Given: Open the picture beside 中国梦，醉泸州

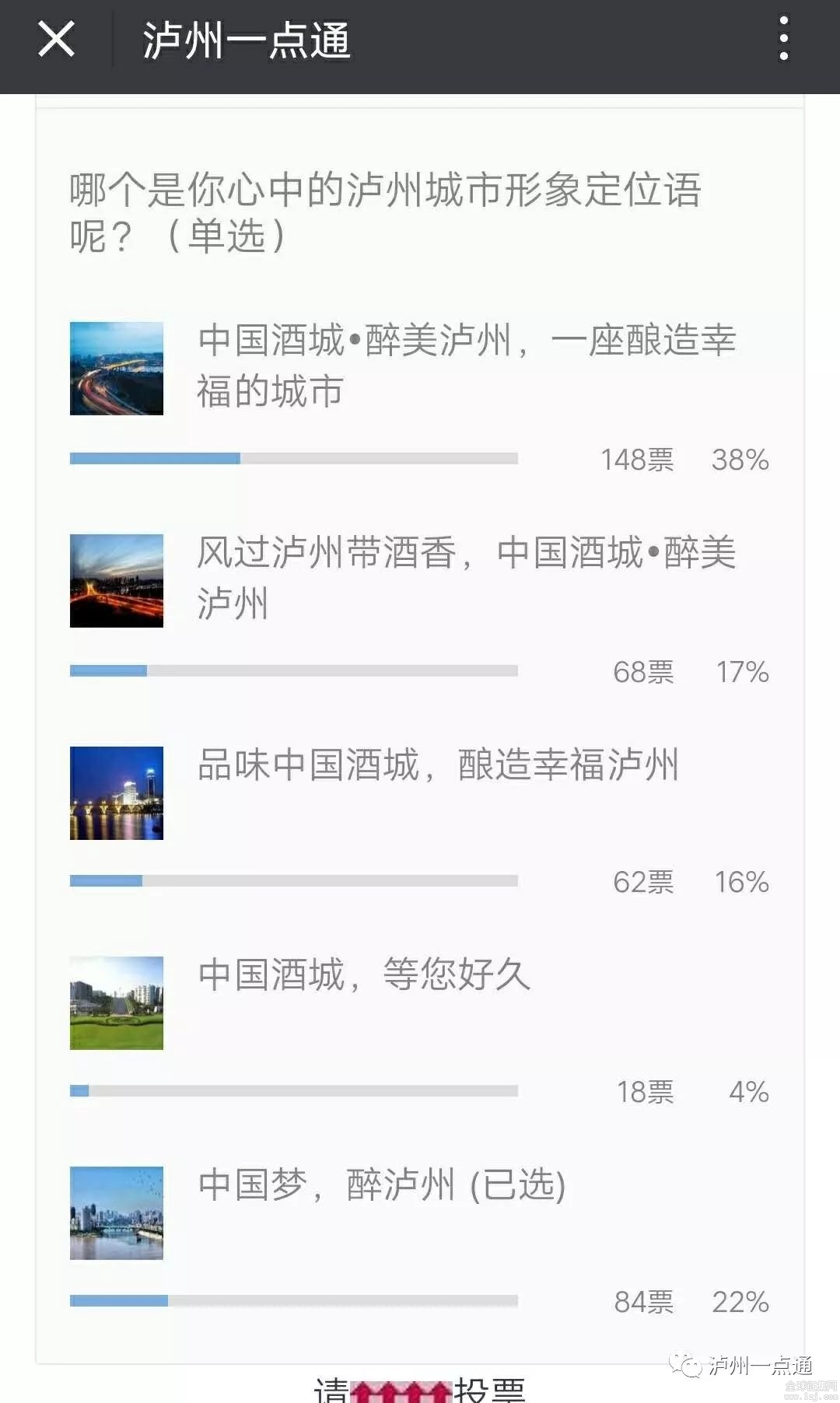Looking at the screenshot, I should [117, 1213].
